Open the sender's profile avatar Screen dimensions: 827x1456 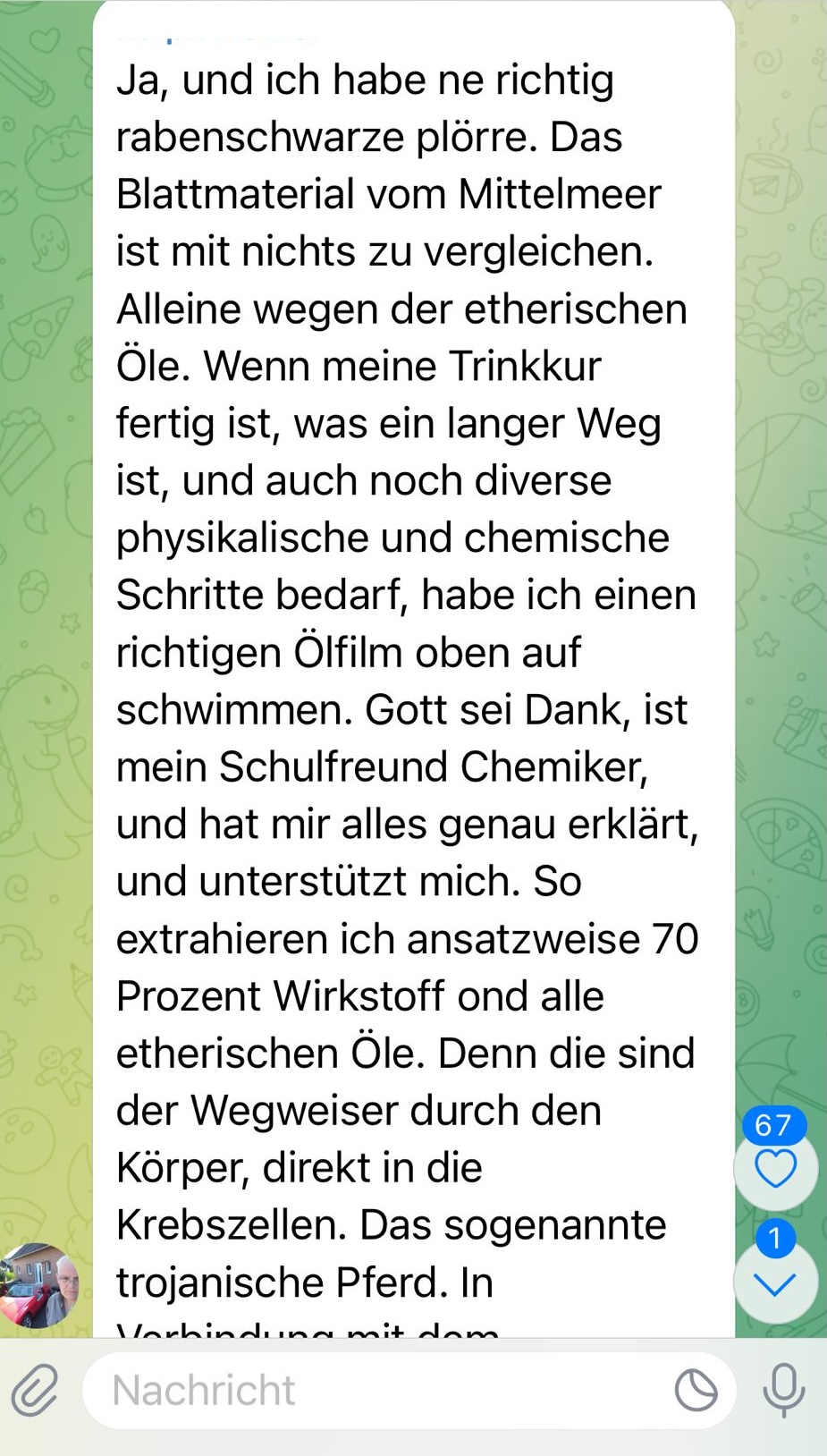tap(39, 1286)
